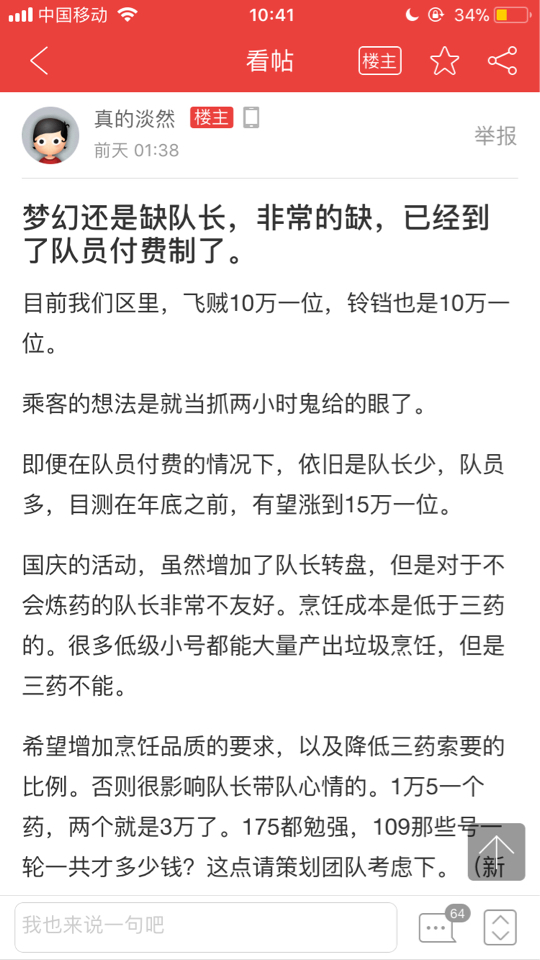The height and width of the screenshot is (960, 540).
Task: Open the page jump up-down arrows control
Action: (x=500, y=927)
